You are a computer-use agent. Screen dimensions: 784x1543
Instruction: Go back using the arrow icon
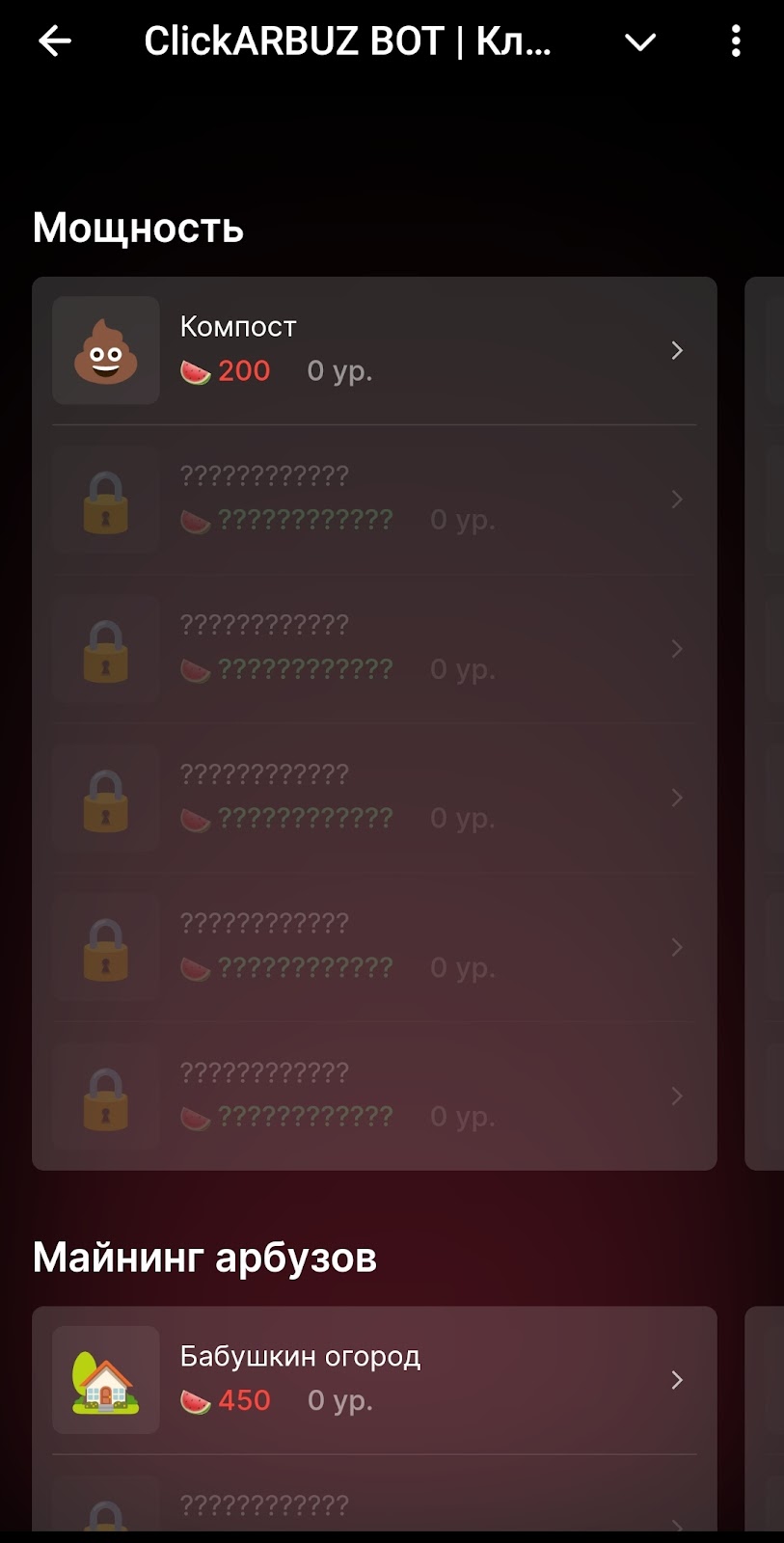pyautogui.click(x=55, y=41)
